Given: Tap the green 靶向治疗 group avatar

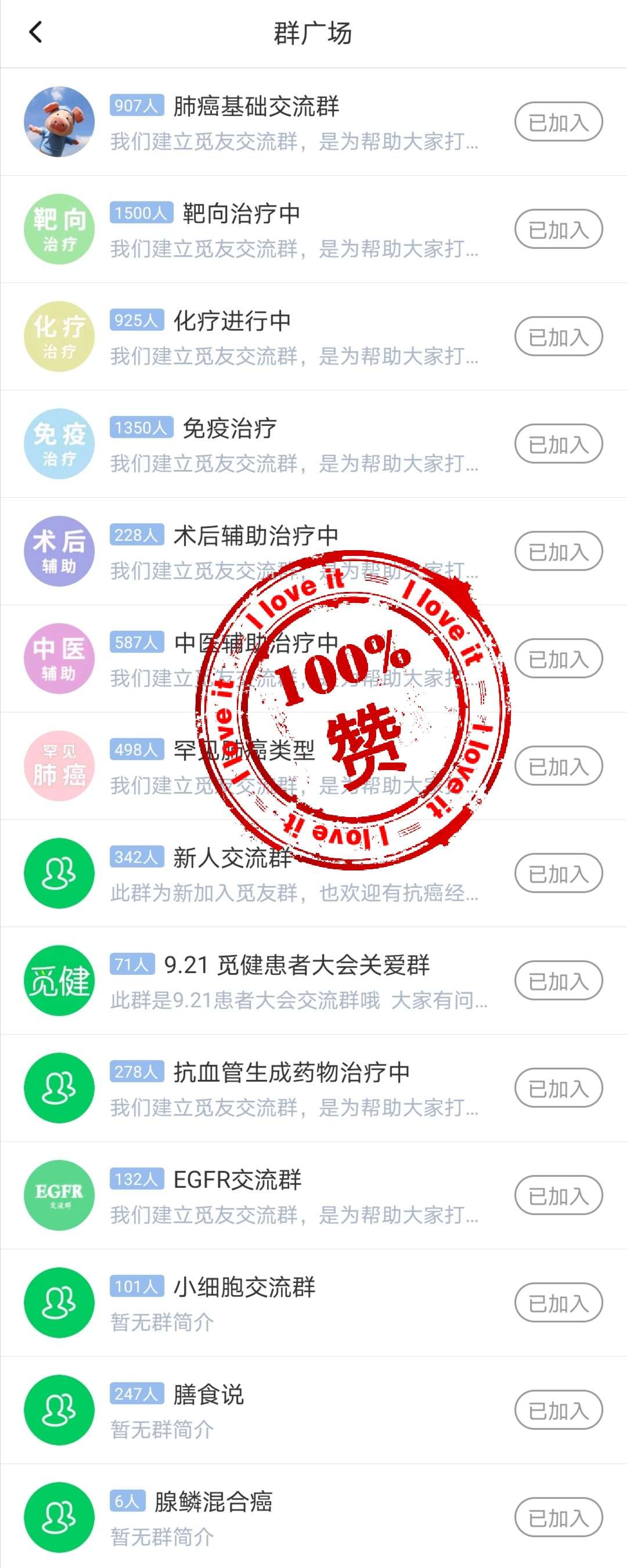Looking at the screenshot, I should click(59, 228).
